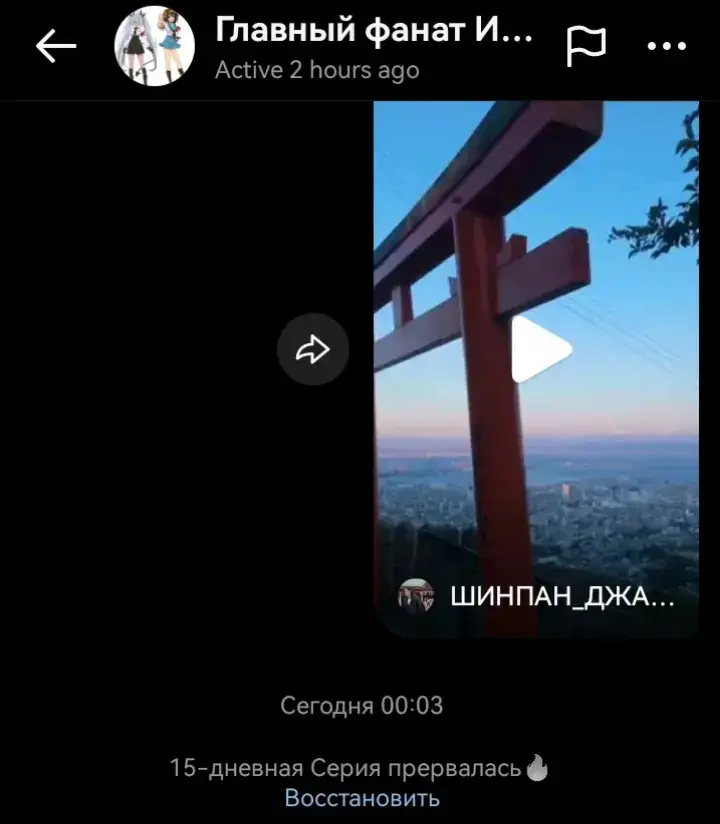Go back using the arrow icon
The image size is (720, 824).
coord(56,46)
